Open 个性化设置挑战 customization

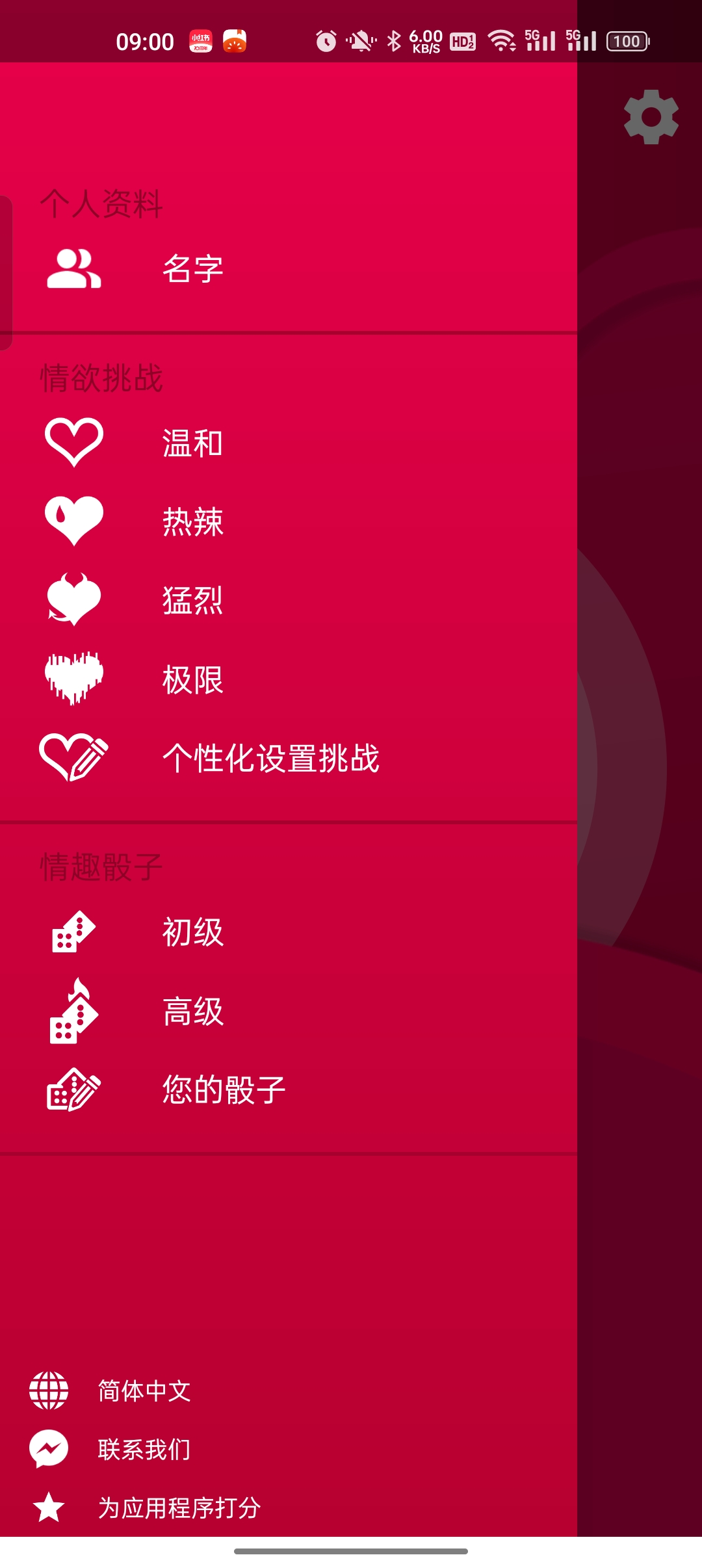[x=270, y=758]
